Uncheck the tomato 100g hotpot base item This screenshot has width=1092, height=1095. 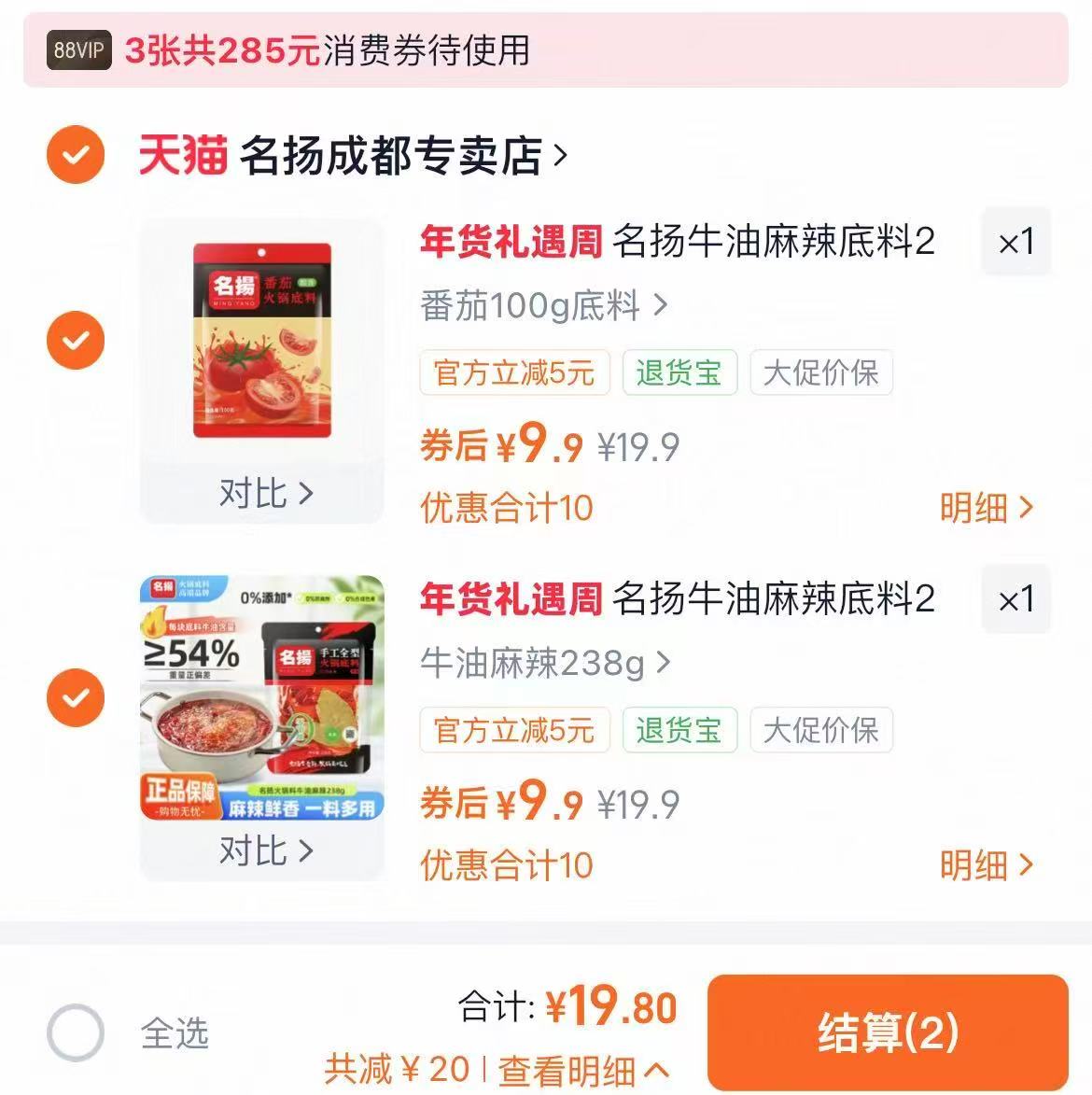tap(75, 340)
